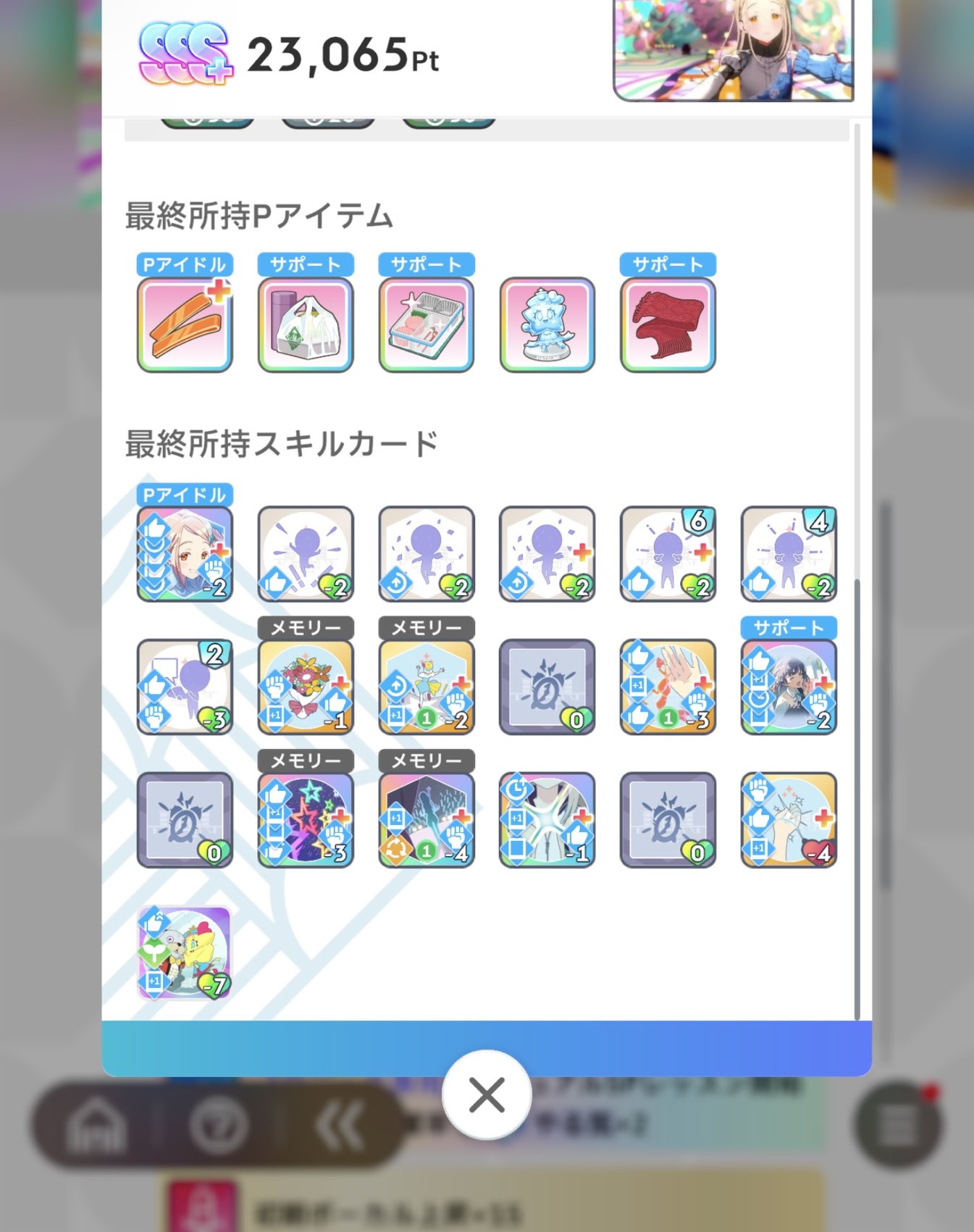
Task: View the orange ribbon P-item details
Action: point(185,324)
